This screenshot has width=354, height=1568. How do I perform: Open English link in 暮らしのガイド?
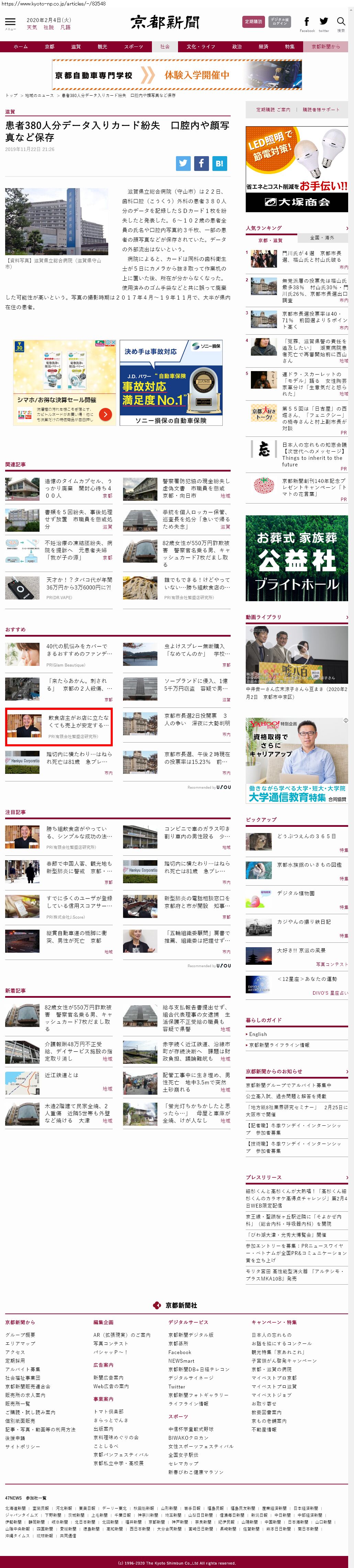(x=258, y=1034)
